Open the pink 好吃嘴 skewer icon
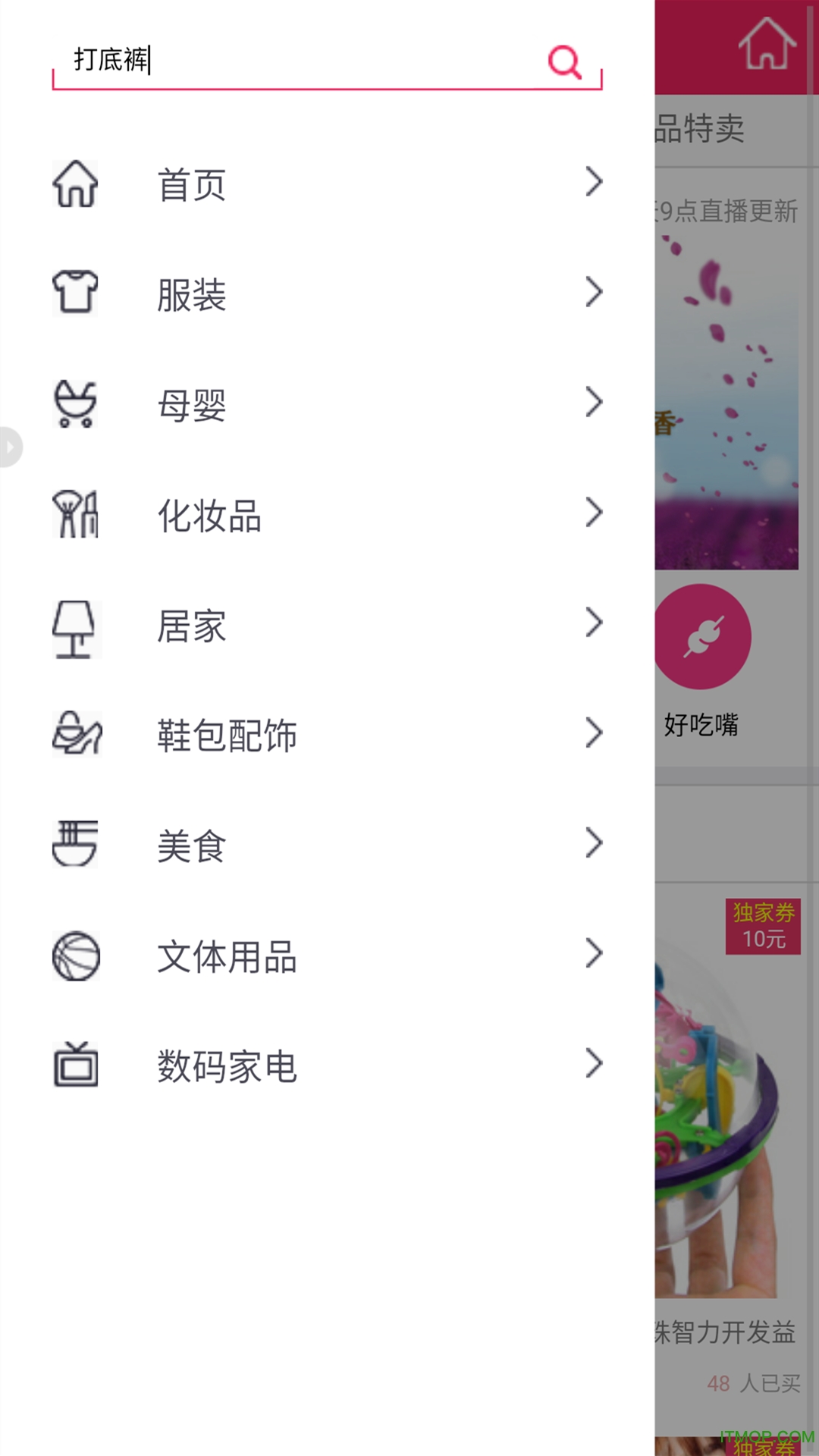 pyautogui.click(x=701, y=635)
